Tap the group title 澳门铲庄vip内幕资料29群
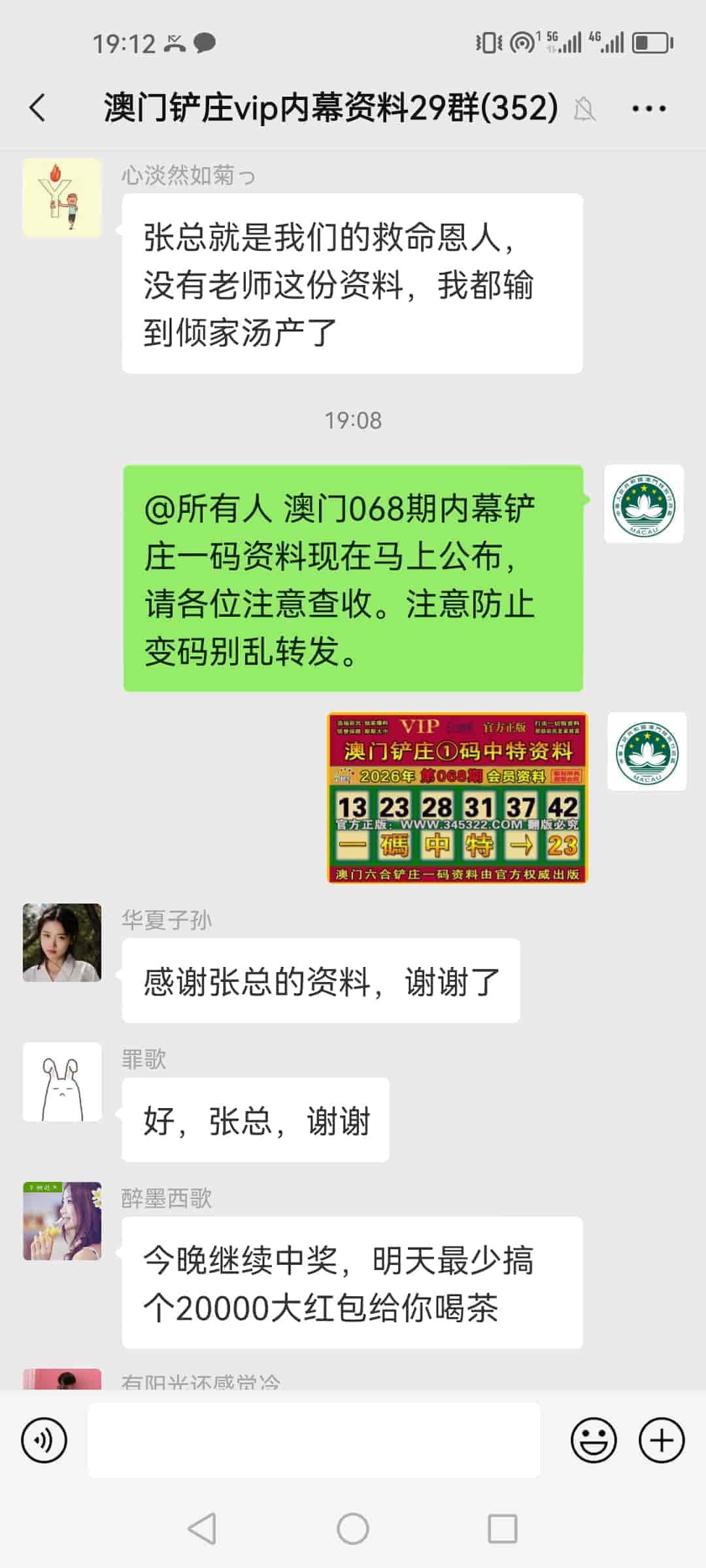706x1568 pixels. coord(327,108)
